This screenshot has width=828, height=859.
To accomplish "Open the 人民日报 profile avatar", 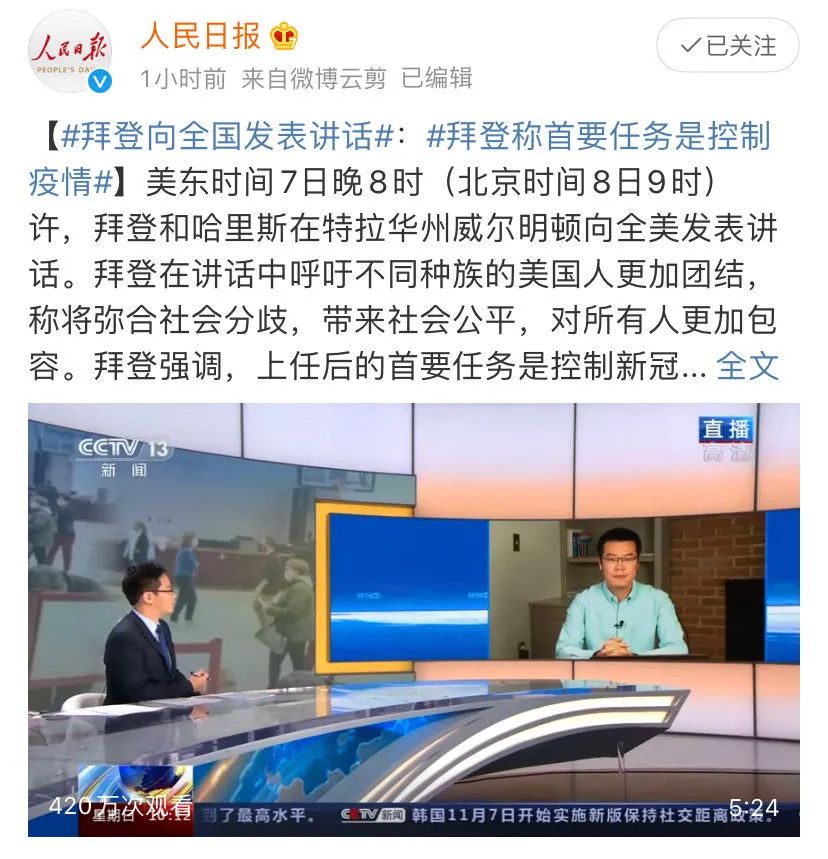I will (69, 52).
